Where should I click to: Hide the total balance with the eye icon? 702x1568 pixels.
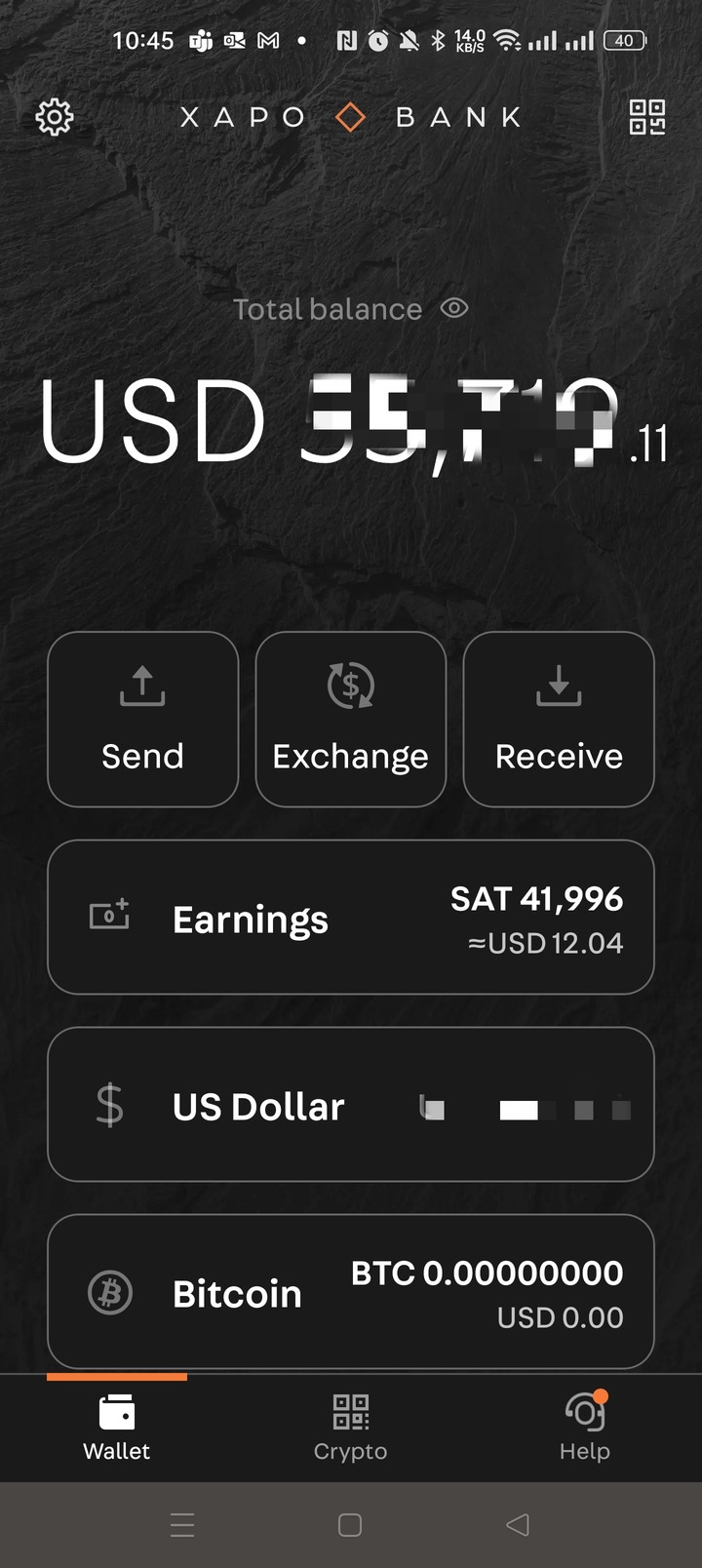(454, 308)
